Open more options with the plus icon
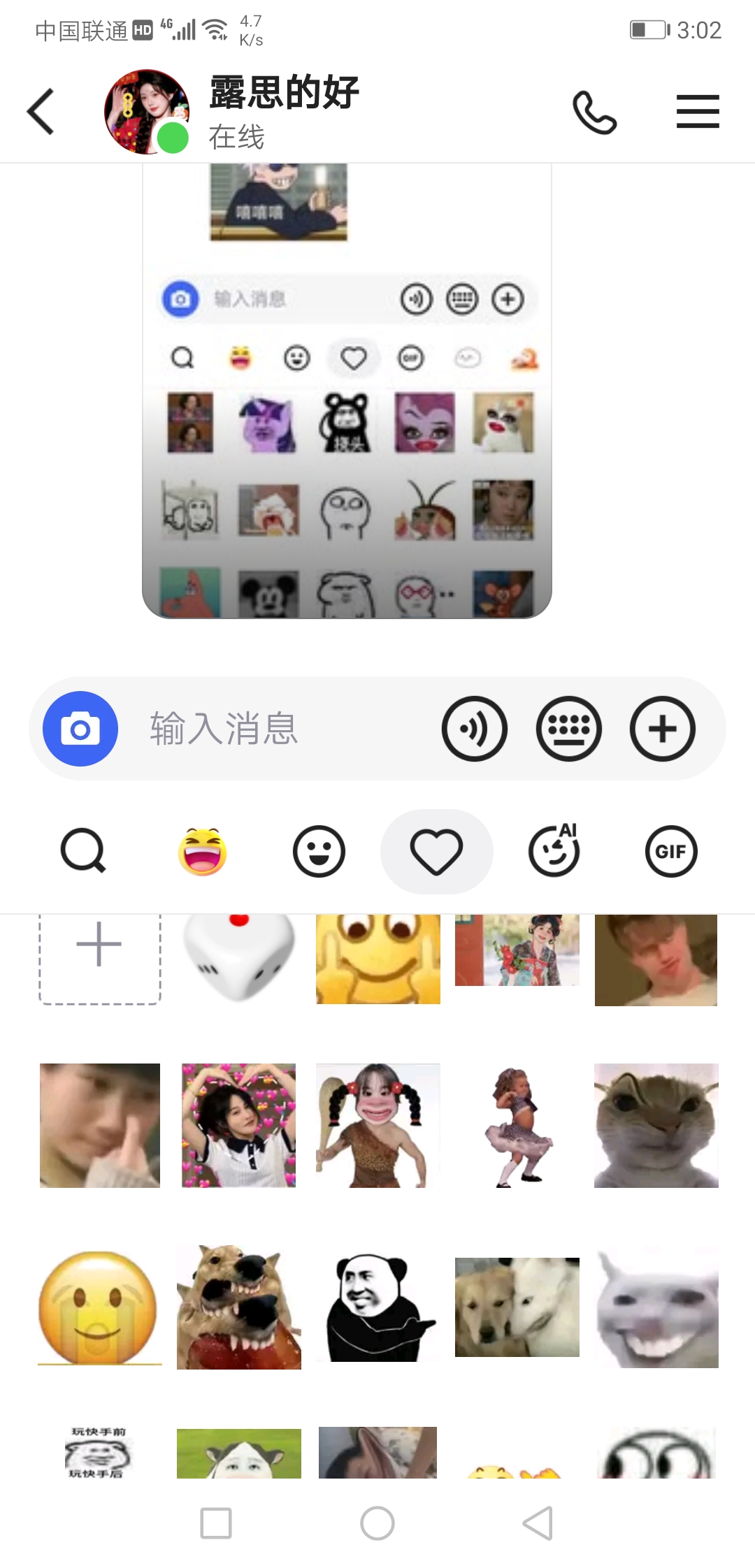This screenshot has width=755, height=1568. (663, 728)
